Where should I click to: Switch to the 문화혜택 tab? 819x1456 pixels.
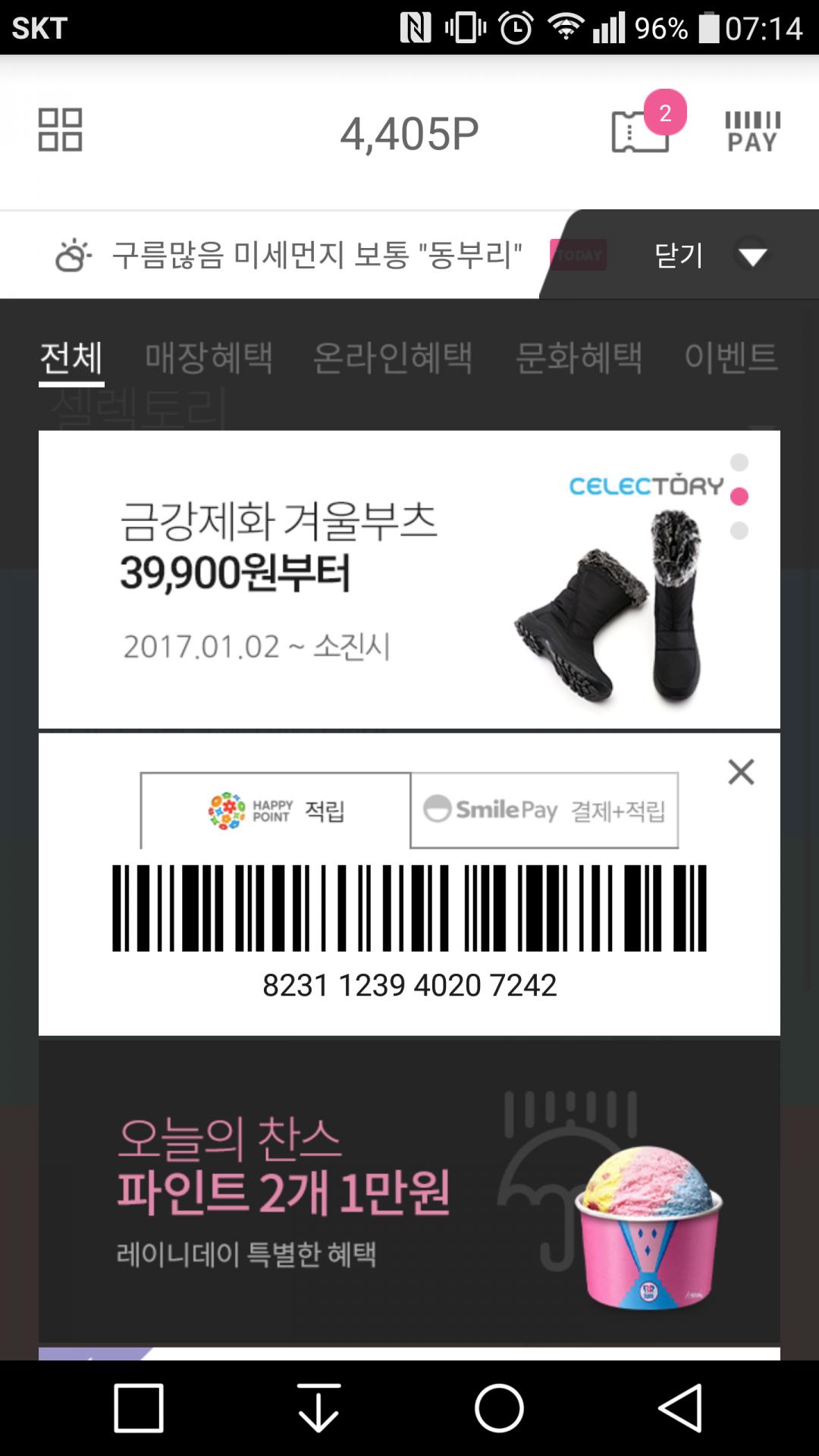tap(579, 358)
